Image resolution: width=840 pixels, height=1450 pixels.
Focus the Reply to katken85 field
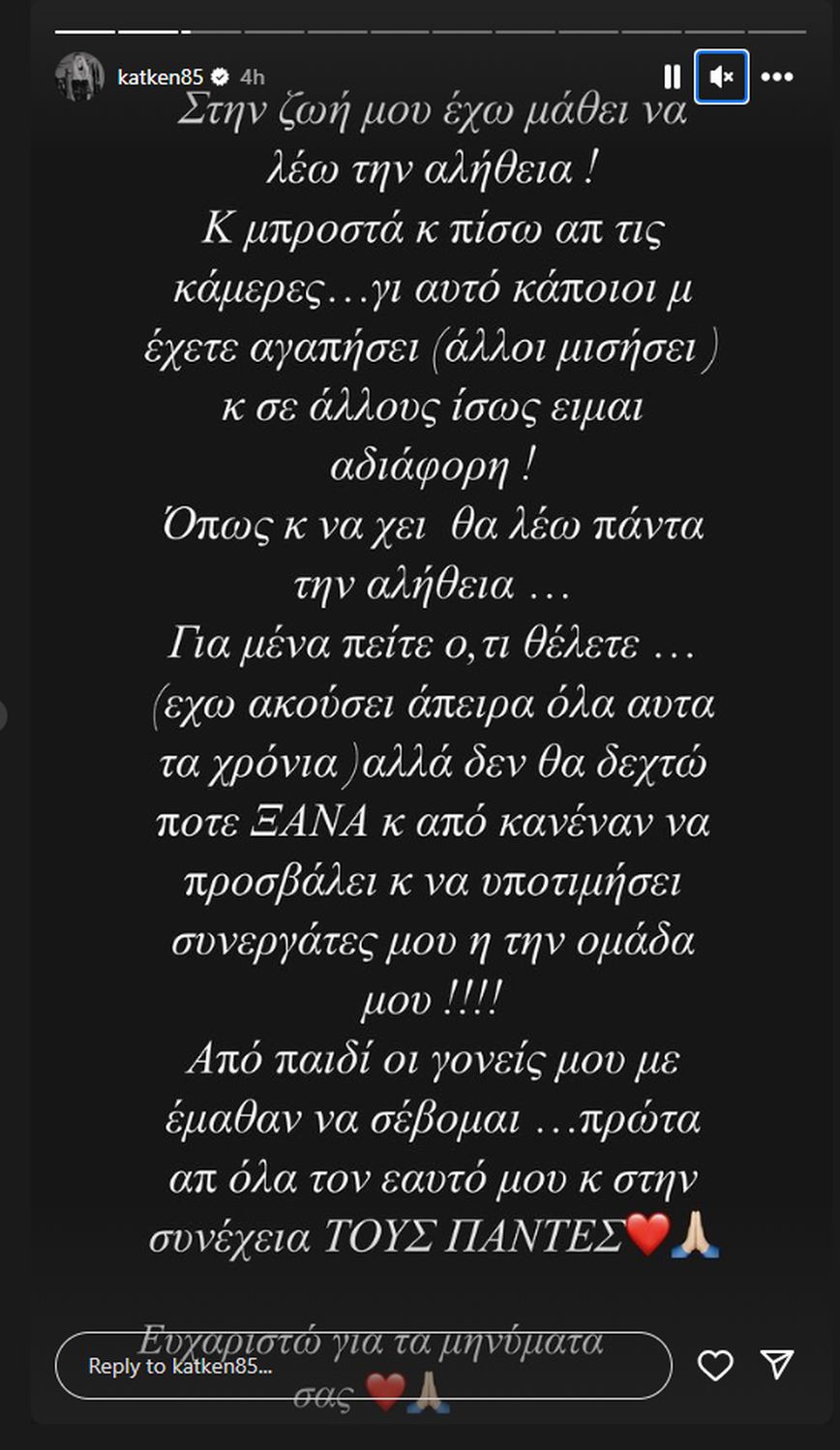tap(363, 1366)
